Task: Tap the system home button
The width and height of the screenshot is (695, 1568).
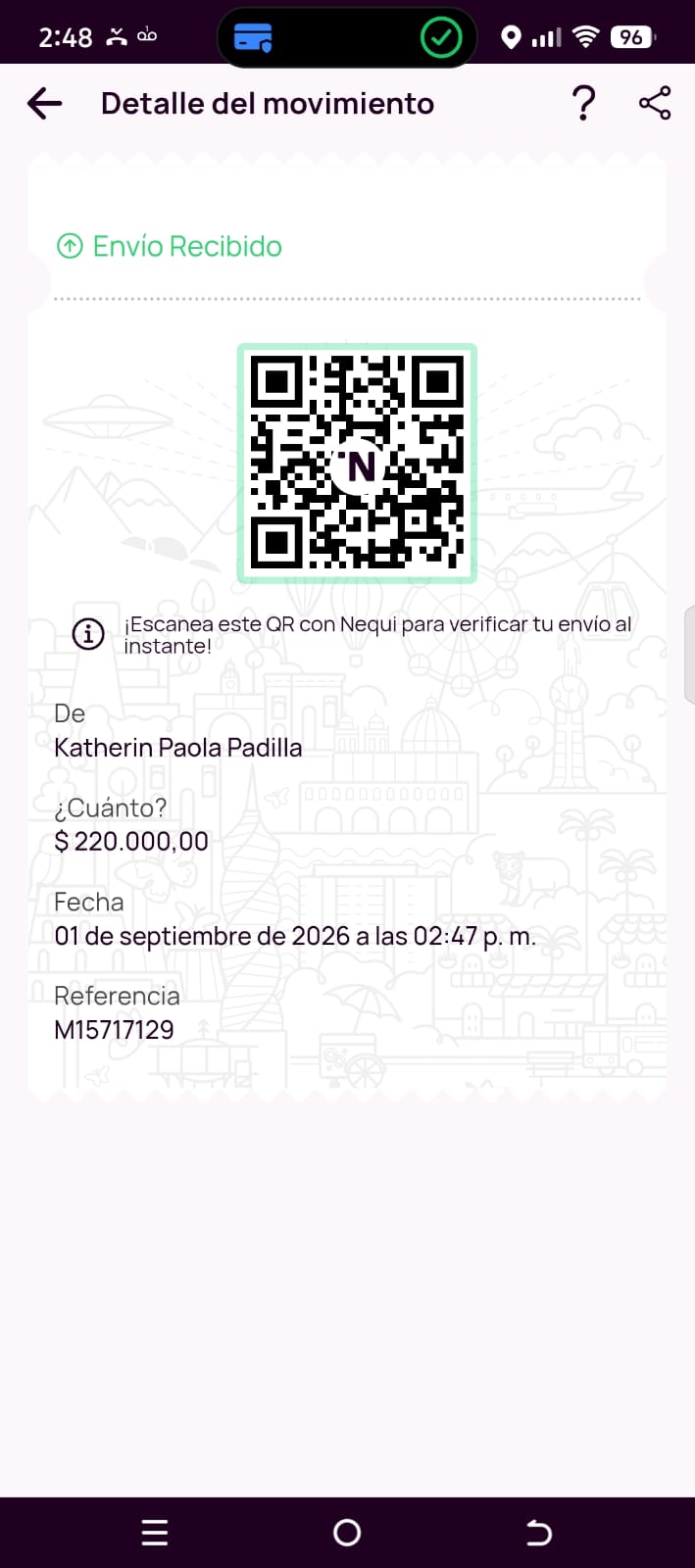Action: pos(347,1533)
